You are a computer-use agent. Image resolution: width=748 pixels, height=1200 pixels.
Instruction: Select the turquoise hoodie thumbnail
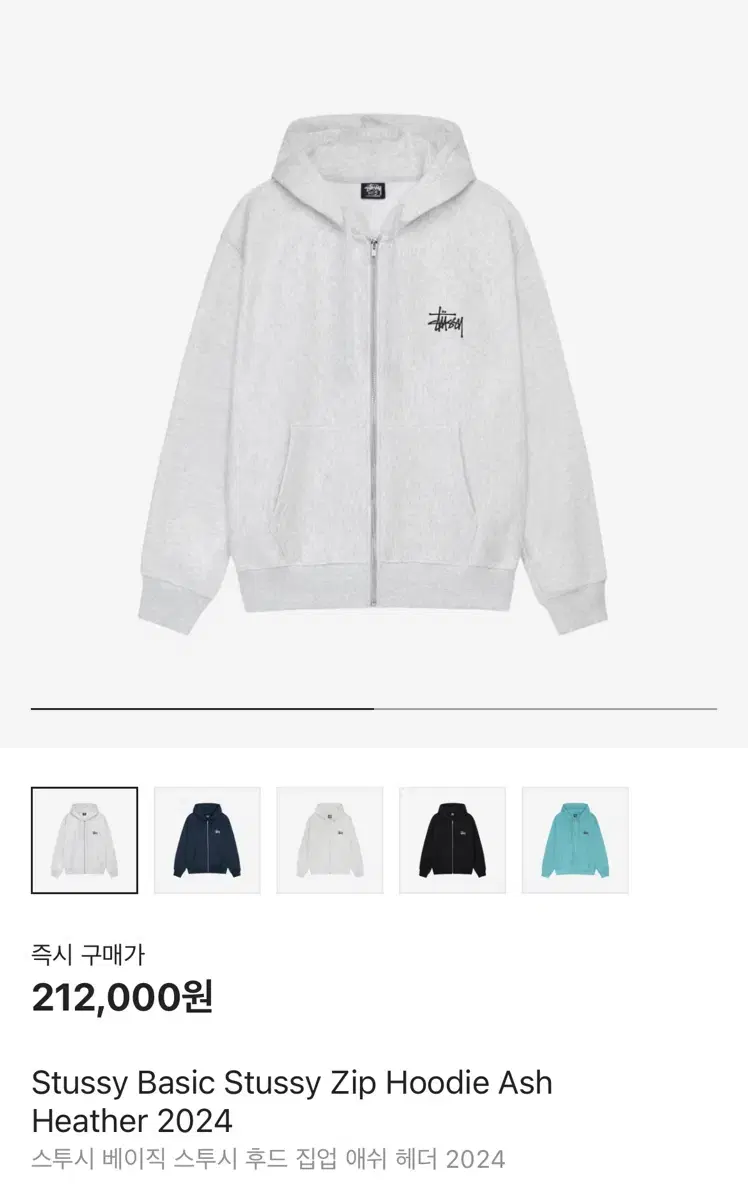point(576,840)
